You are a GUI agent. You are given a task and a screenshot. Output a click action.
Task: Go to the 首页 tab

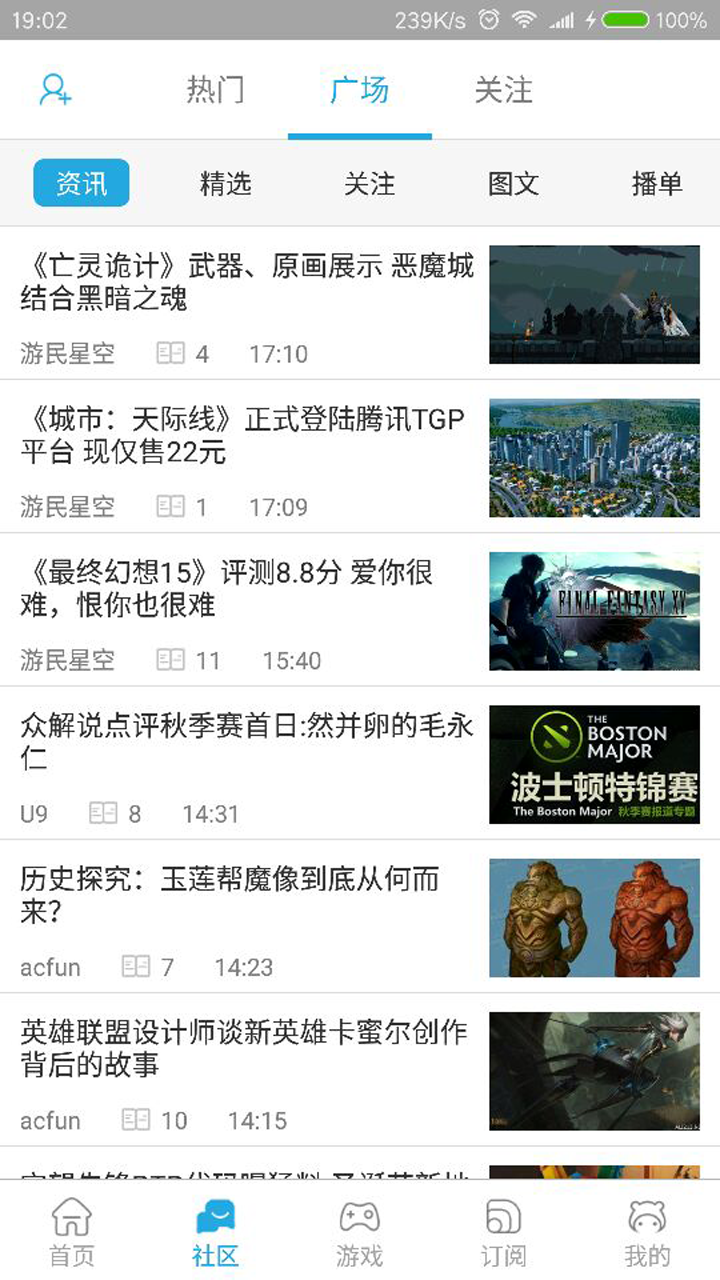72,1232
